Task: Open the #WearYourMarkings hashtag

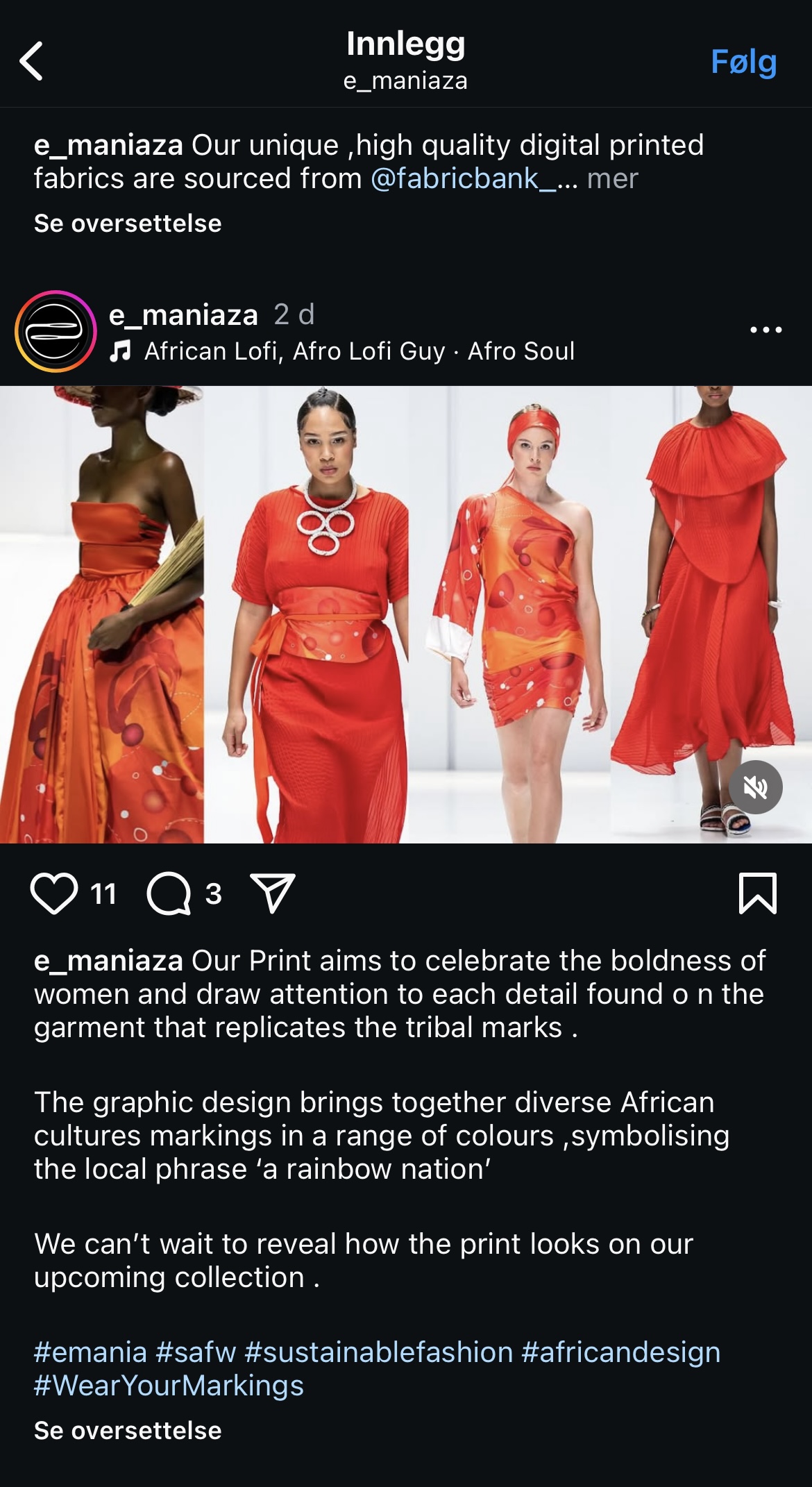Action: click(x=169, y=1386)
